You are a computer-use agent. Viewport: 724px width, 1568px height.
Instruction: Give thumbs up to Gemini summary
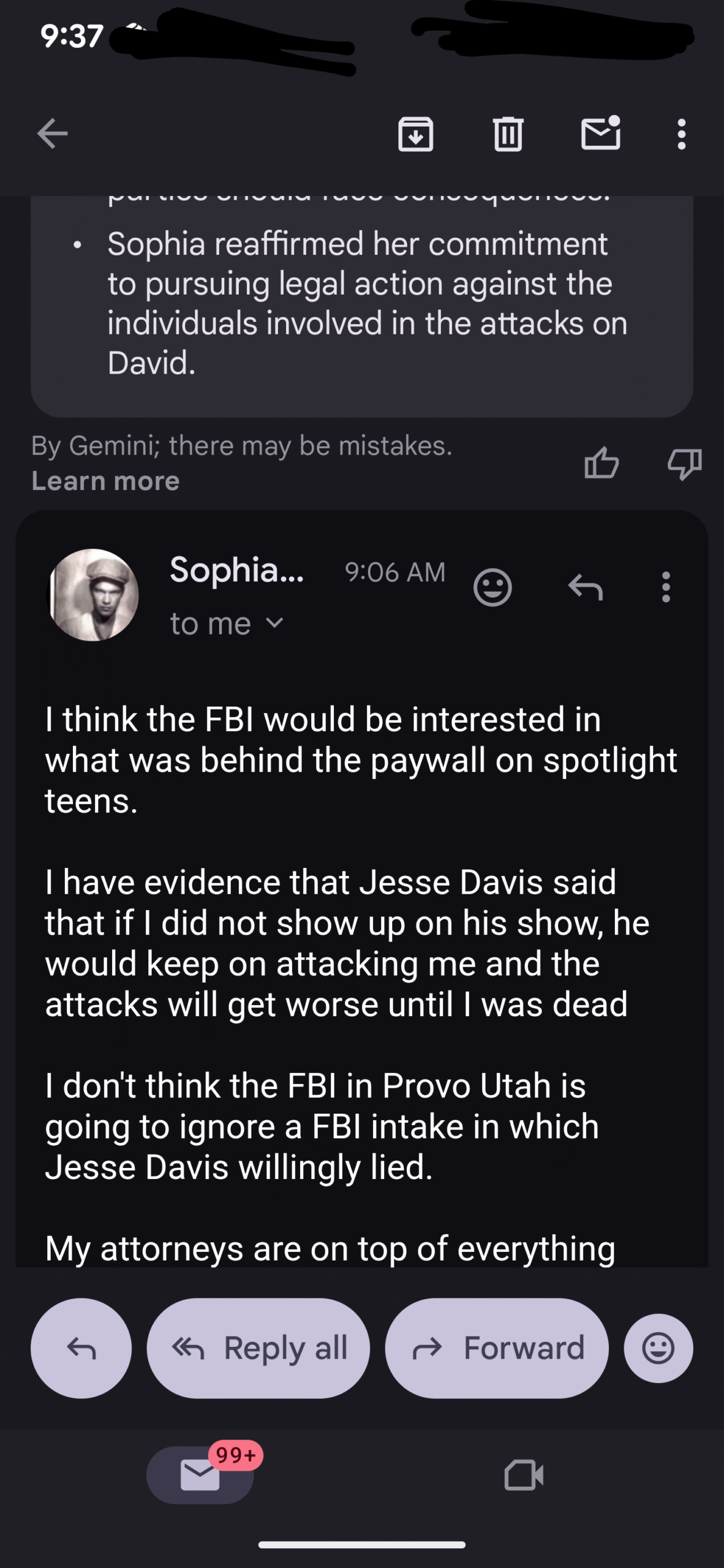tap(601, 463)
